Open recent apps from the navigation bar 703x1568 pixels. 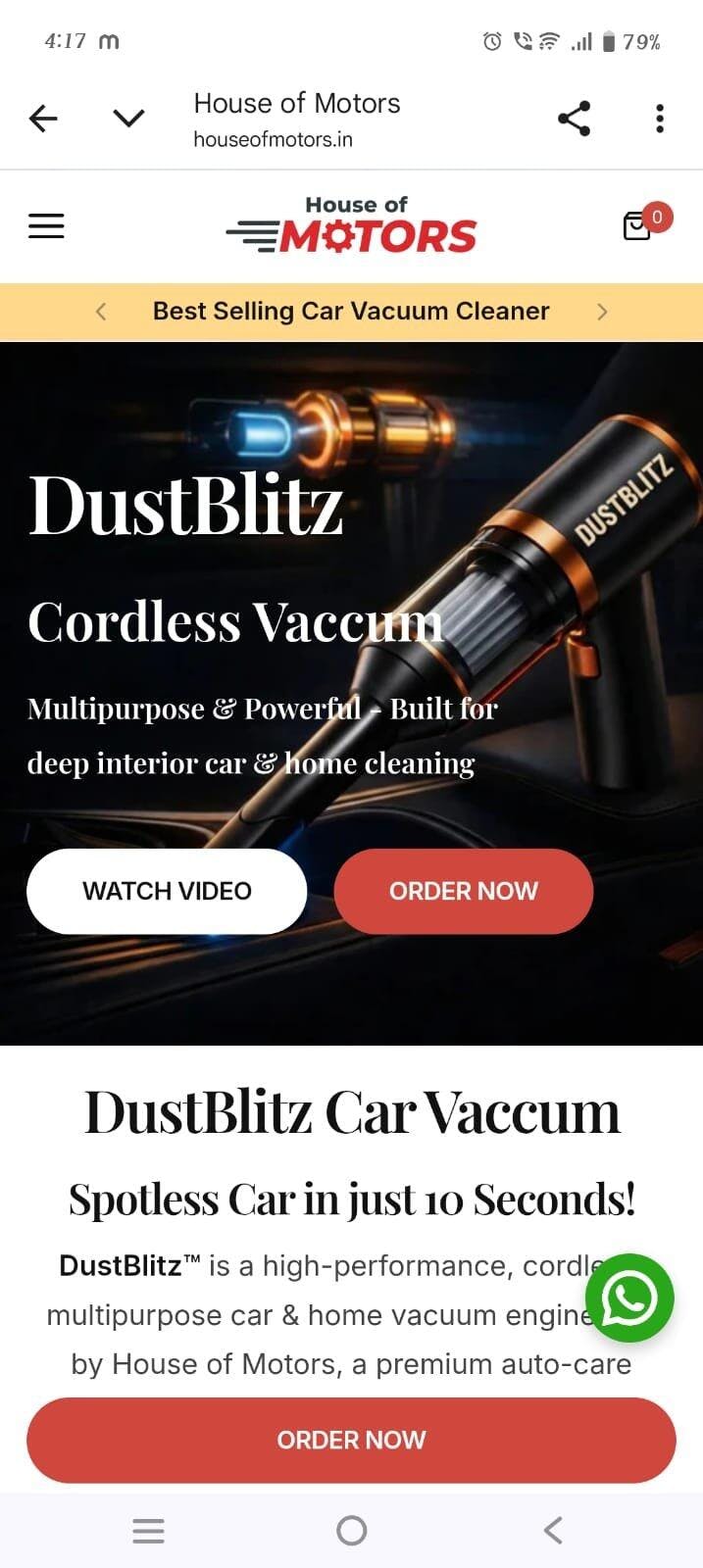click(x=148, y=1530)
